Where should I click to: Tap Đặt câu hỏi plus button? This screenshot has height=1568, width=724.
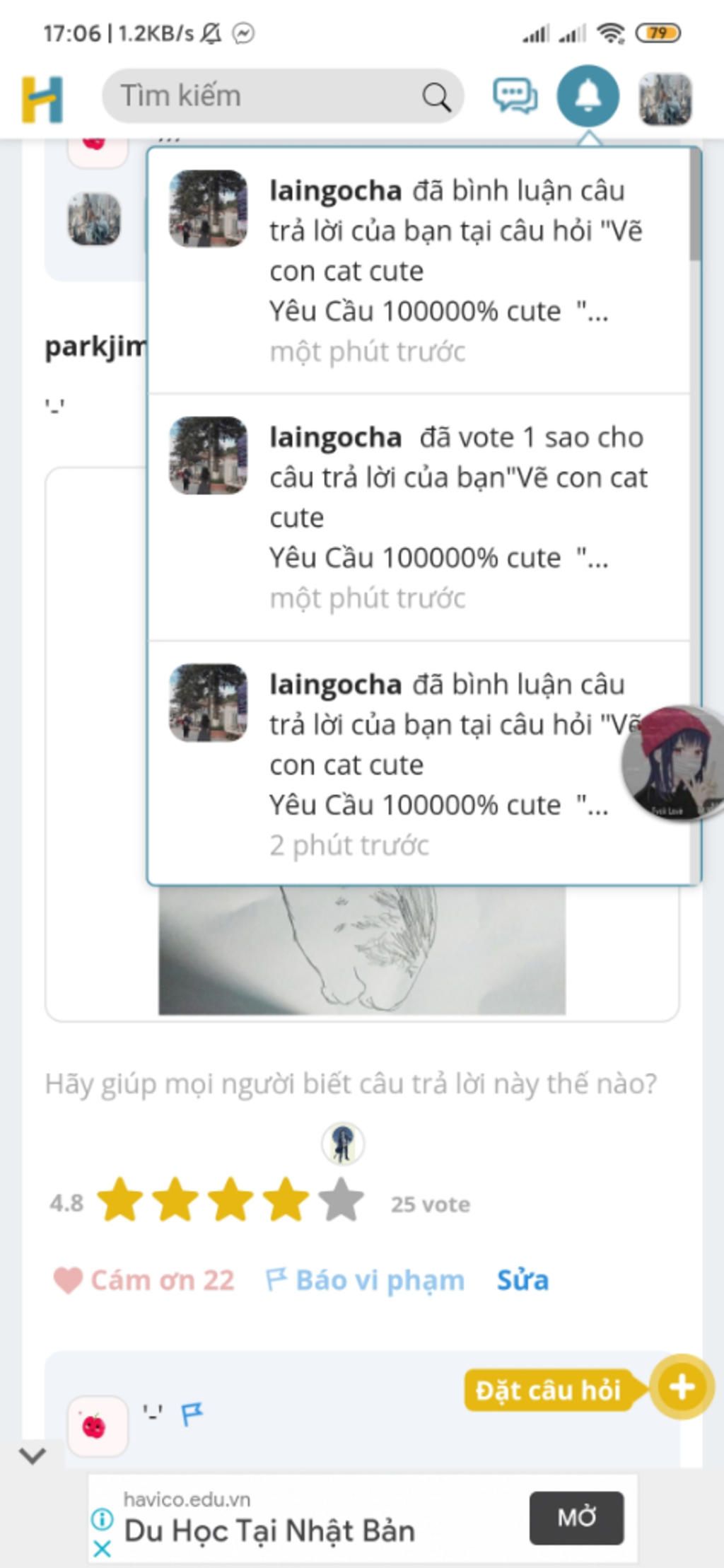(682, 1387)
